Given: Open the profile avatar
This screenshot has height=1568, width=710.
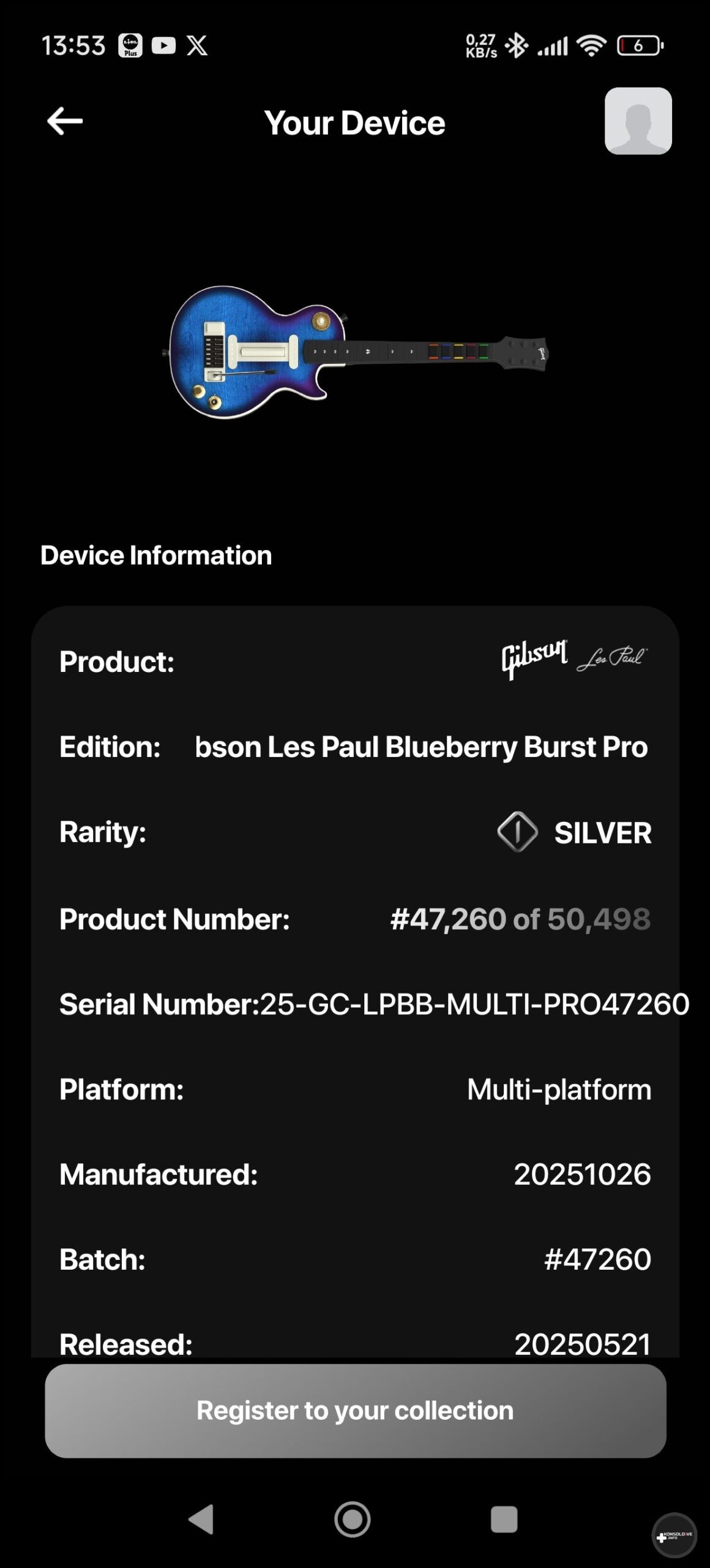Looking at the screenshot, I should pyautogui.click(x=638, y=121).
